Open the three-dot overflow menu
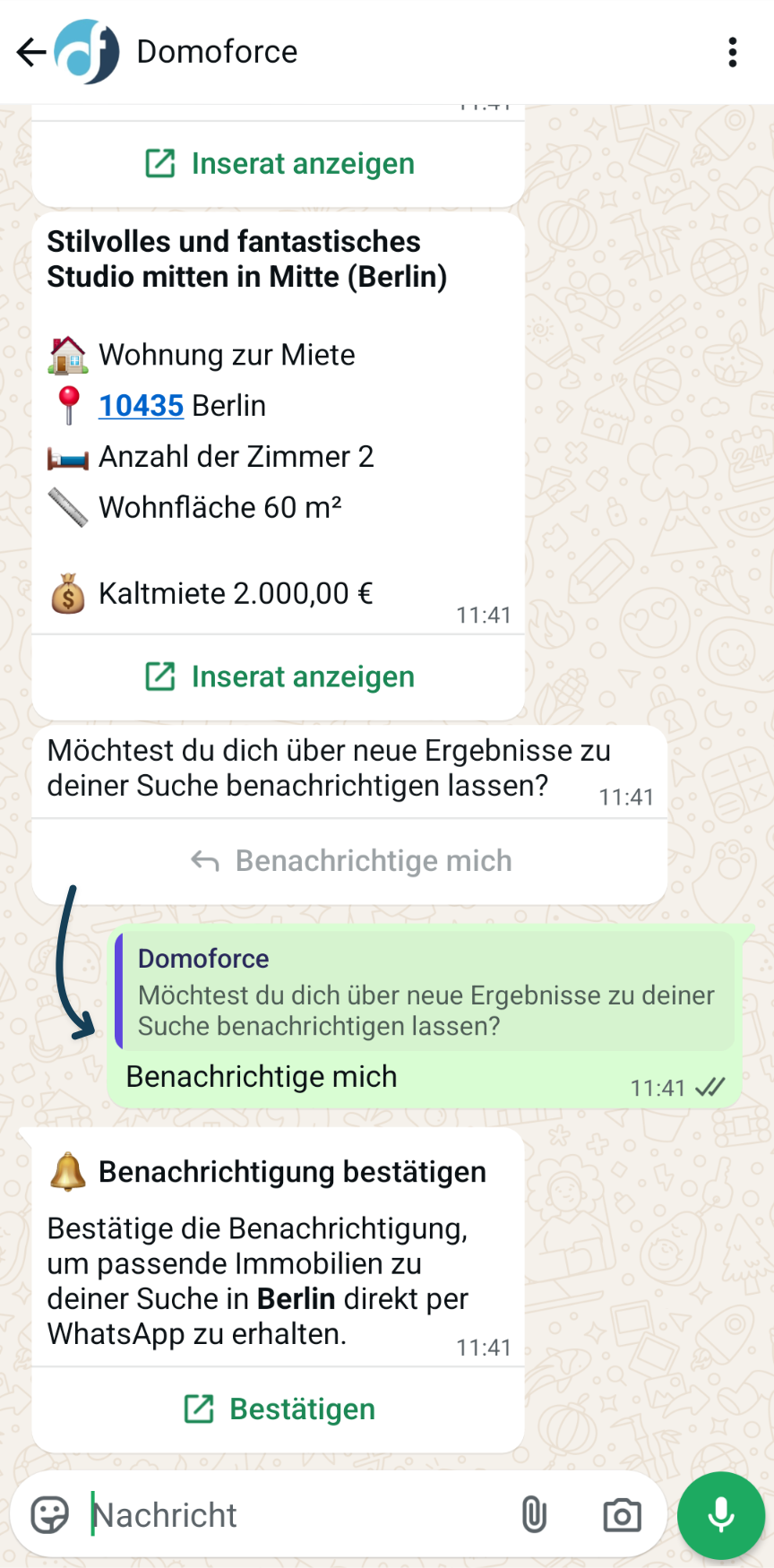 [733, 52]
